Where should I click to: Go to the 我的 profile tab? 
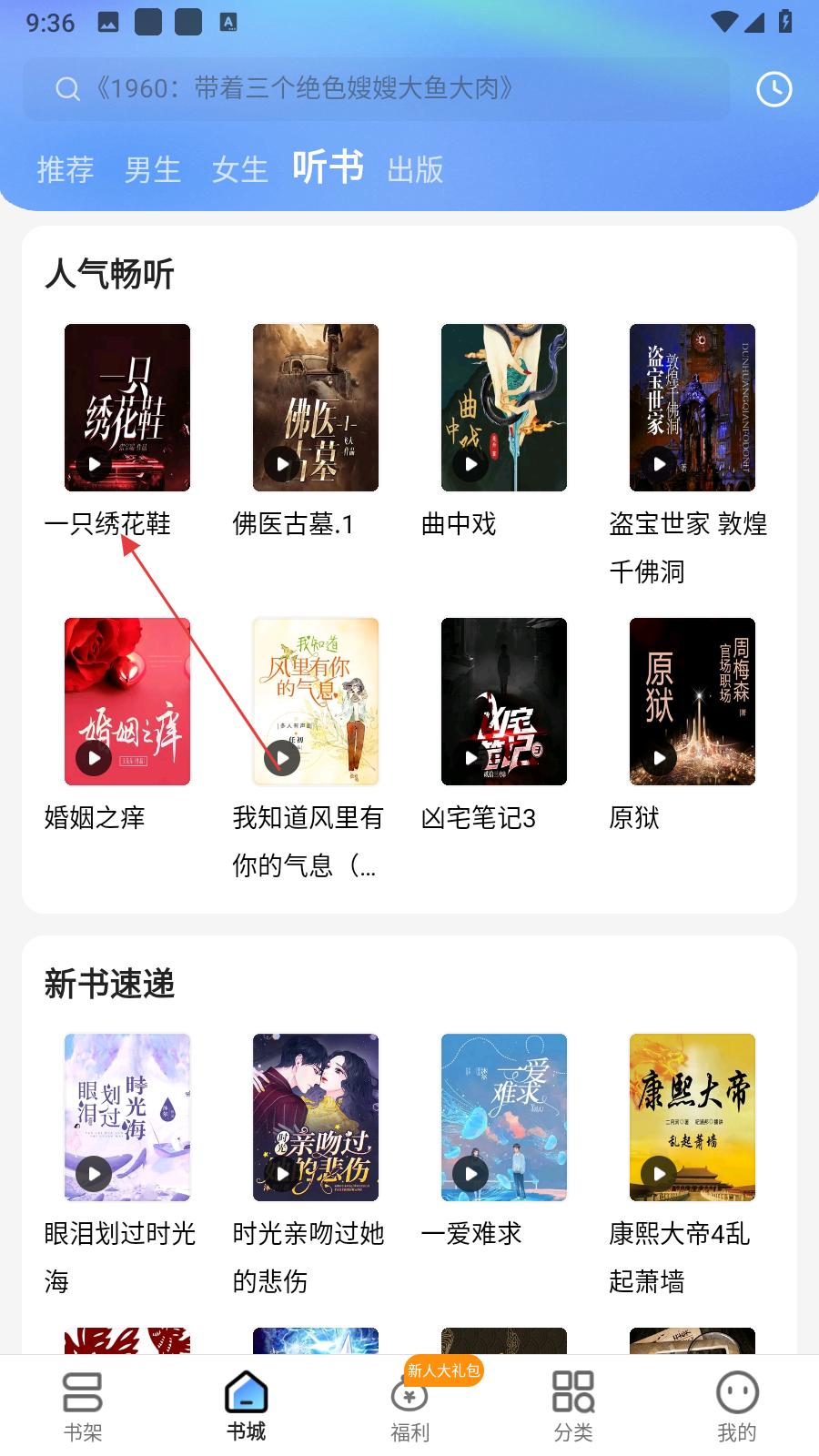click(x=737, y=1406)
